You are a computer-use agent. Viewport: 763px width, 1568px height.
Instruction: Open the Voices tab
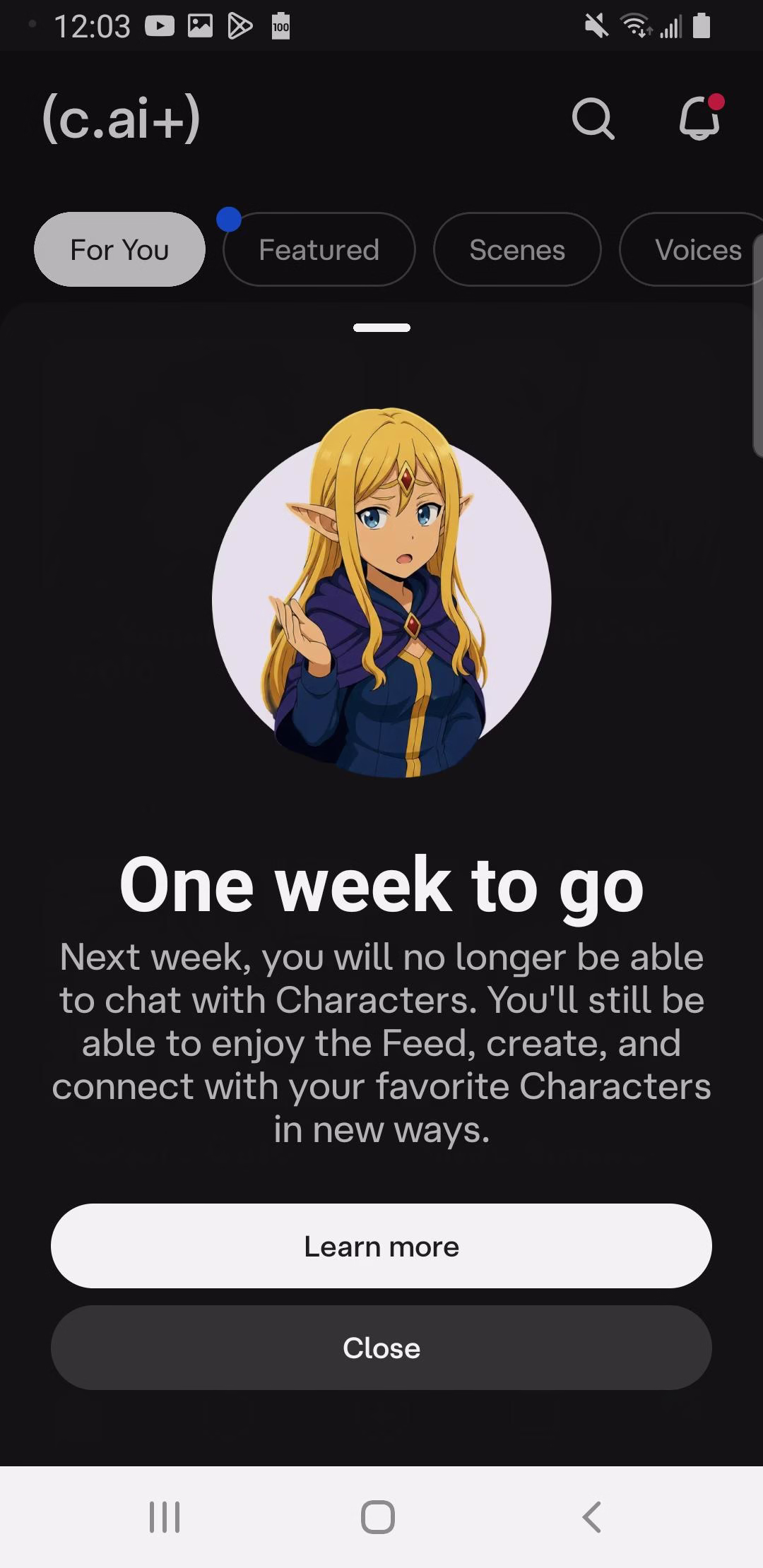tap(697, 249)
